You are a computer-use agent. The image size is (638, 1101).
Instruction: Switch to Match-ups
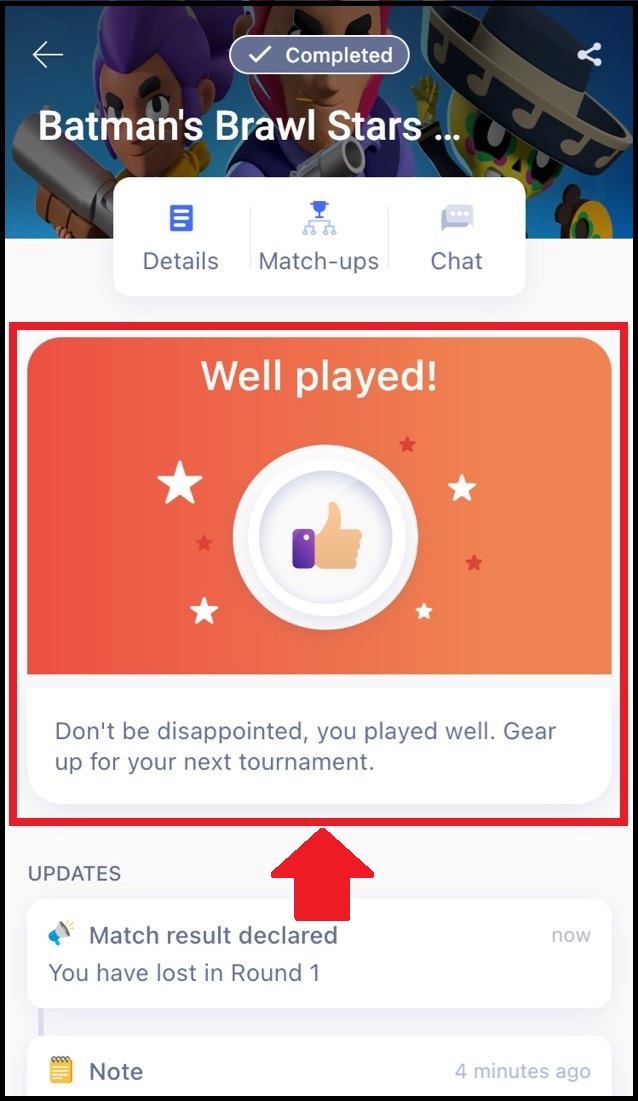(x=319, y=237)
